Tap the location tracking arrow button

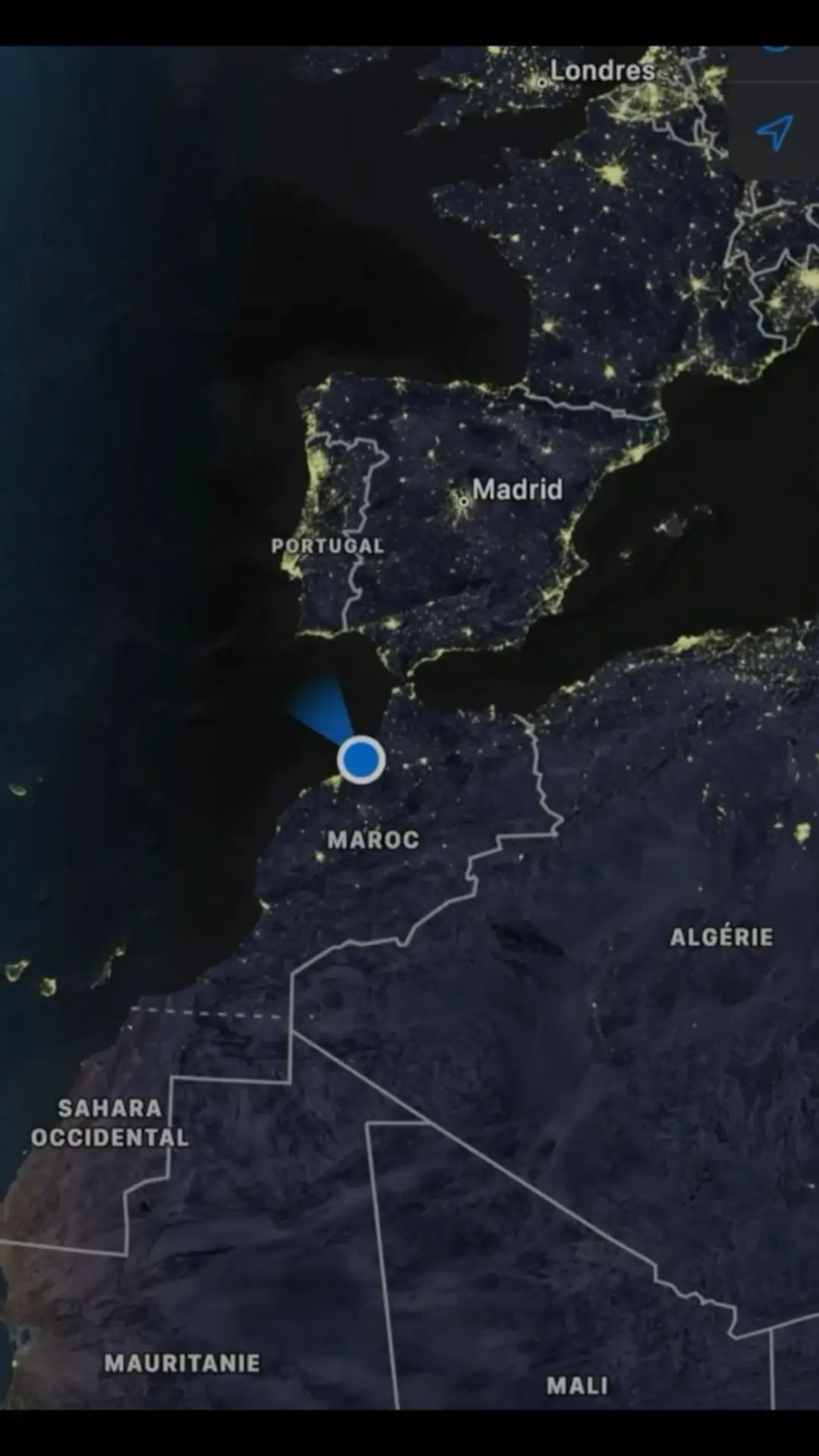(774, 133)
